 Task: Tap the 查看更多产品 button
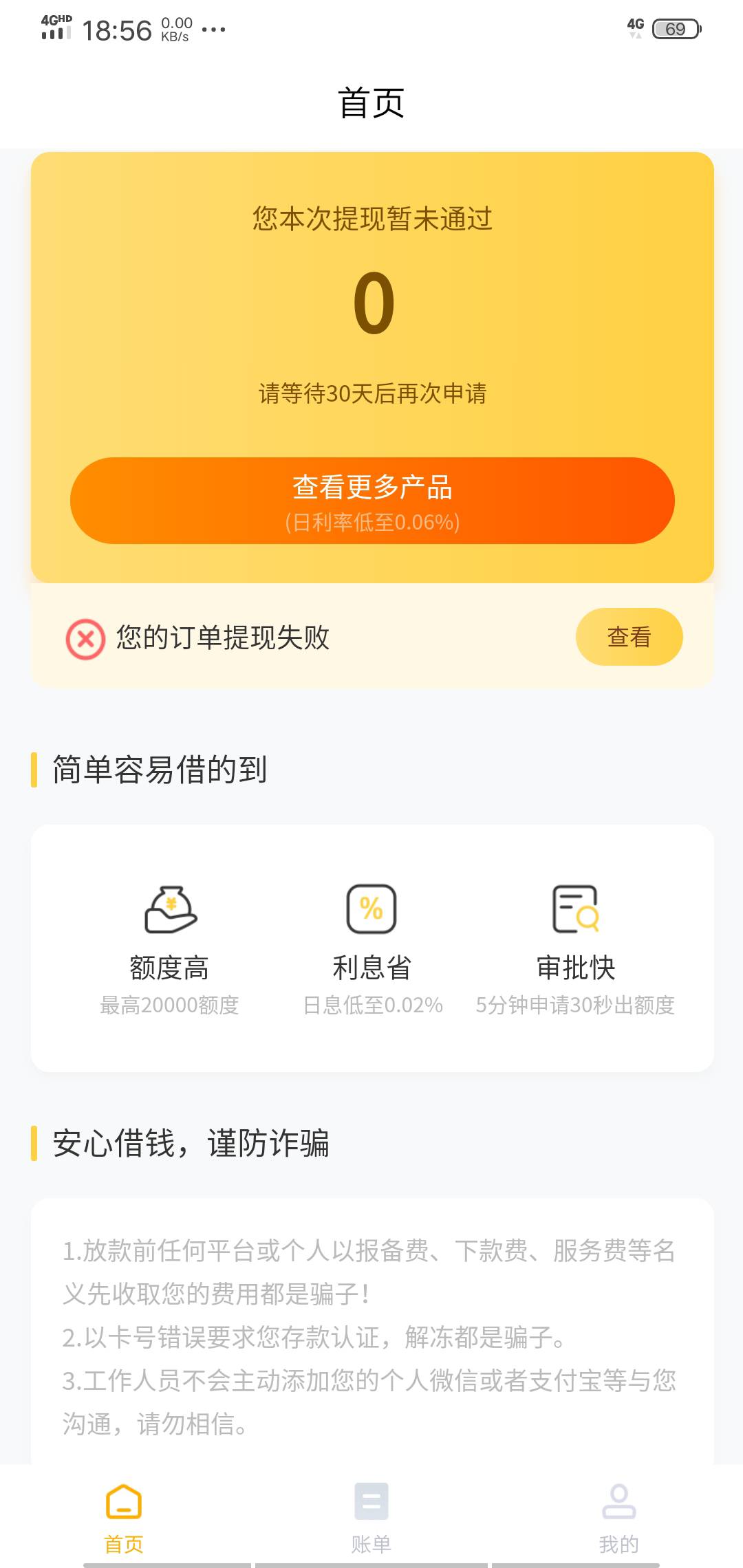tap(372, 501)
